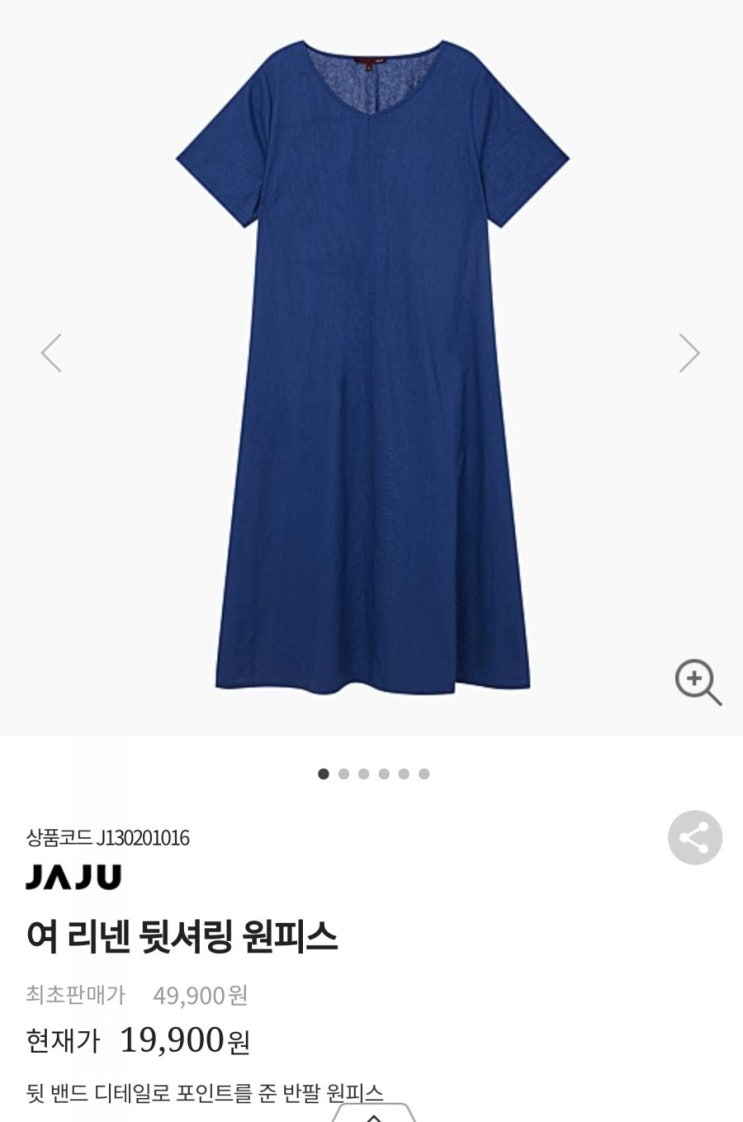The height and width of the screenshot is (1122, 743).
Task: Jump to the second image indicator dot
Action: tap(344, 774)
